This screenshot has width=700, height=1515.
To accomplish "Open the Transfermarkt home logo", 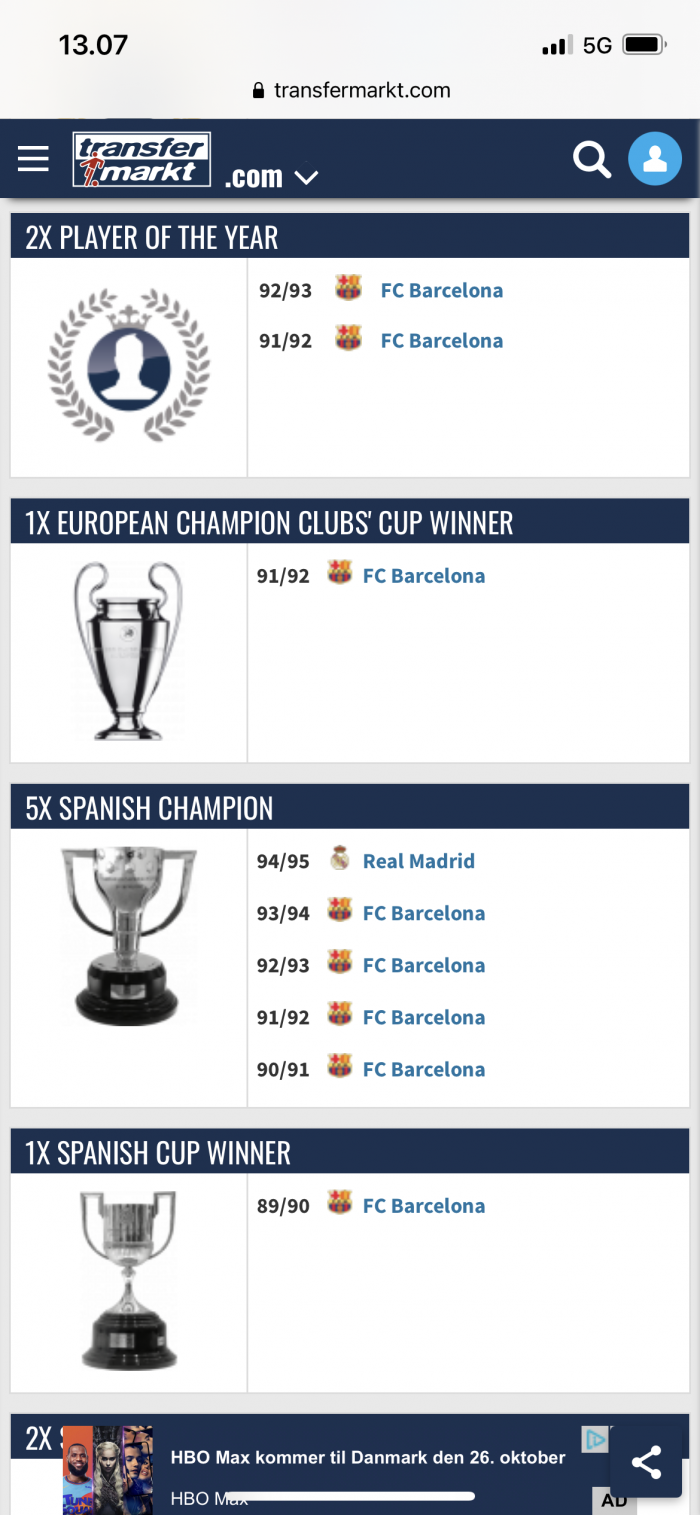I will (x=142, y=160).
